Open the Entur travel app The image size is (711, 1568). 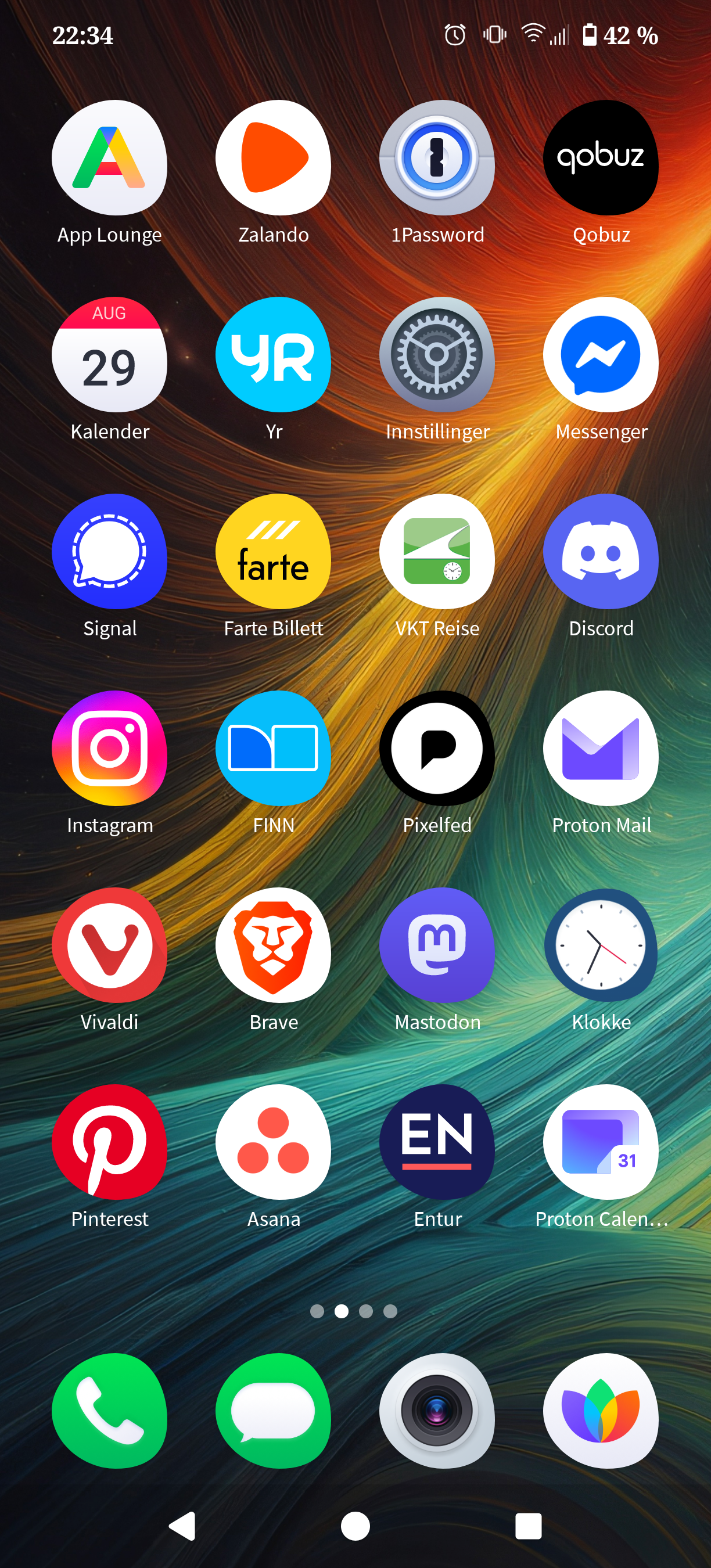[437, 1141]
